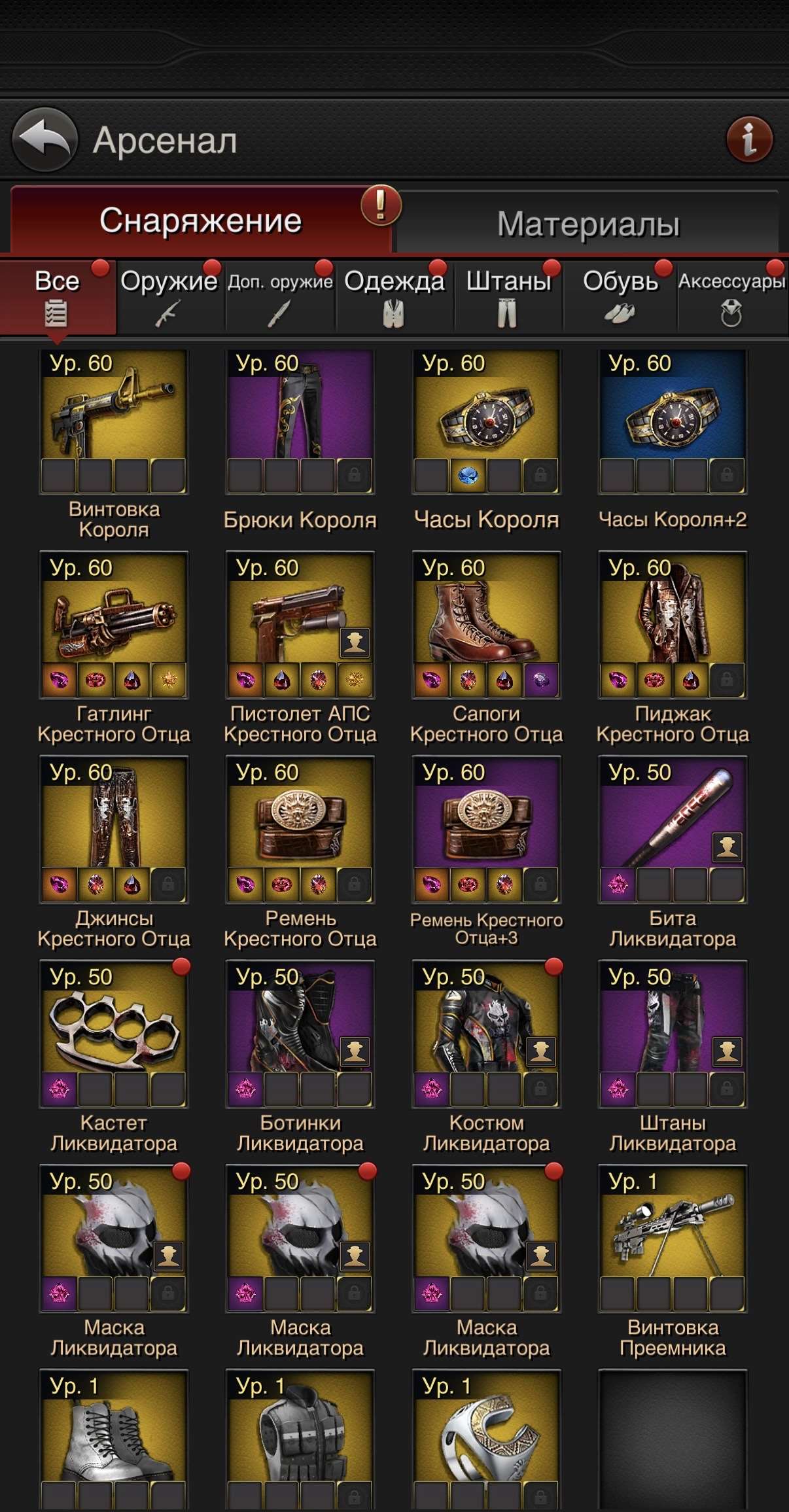This screenshot has height=1512, width=789.
Task: Open the info button in the header
Action: click(749, 139)
